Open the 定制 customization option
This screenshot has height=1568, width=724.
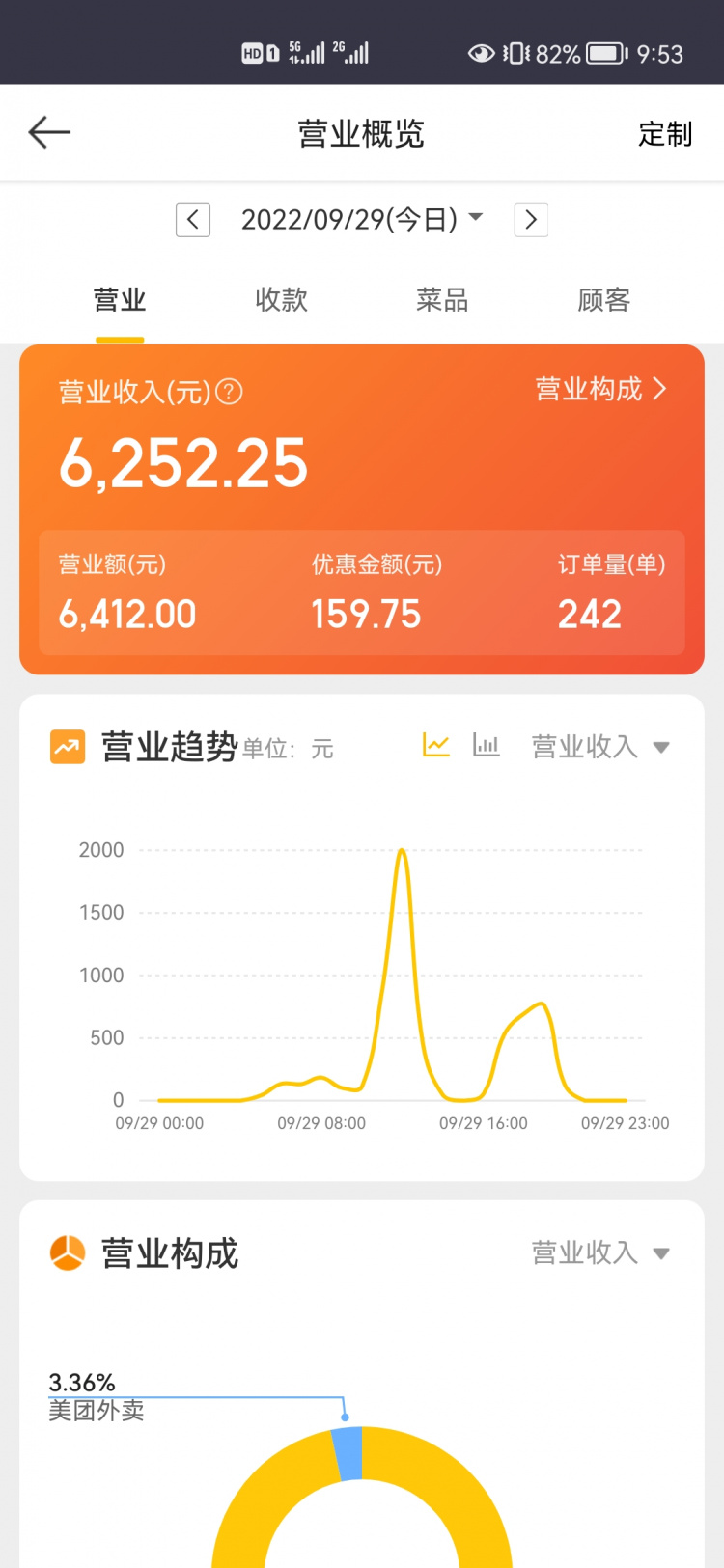pos(665,134)
